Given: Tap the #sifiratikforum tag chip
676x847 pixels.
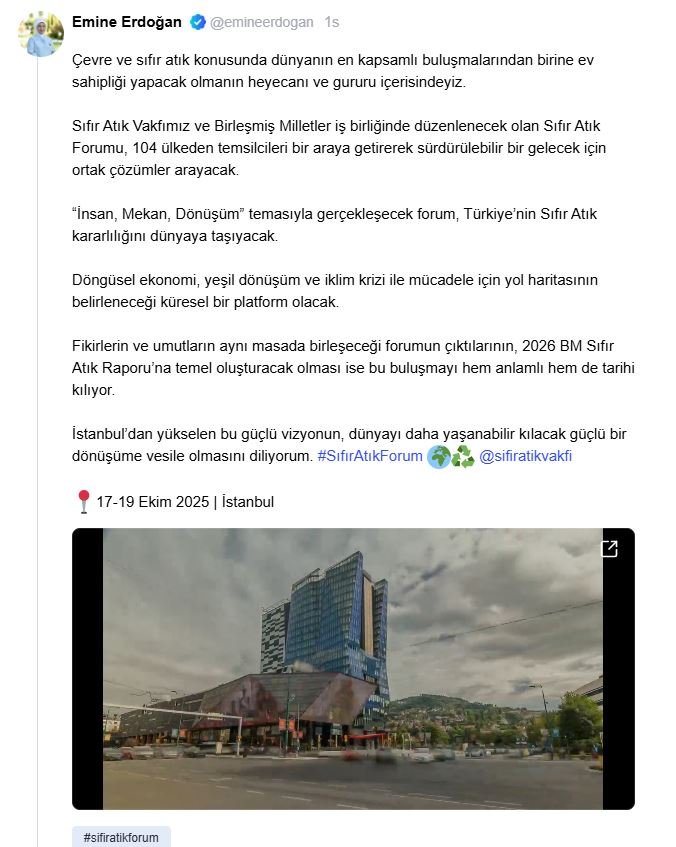Looking at the screenshot, I should point(121,837).
